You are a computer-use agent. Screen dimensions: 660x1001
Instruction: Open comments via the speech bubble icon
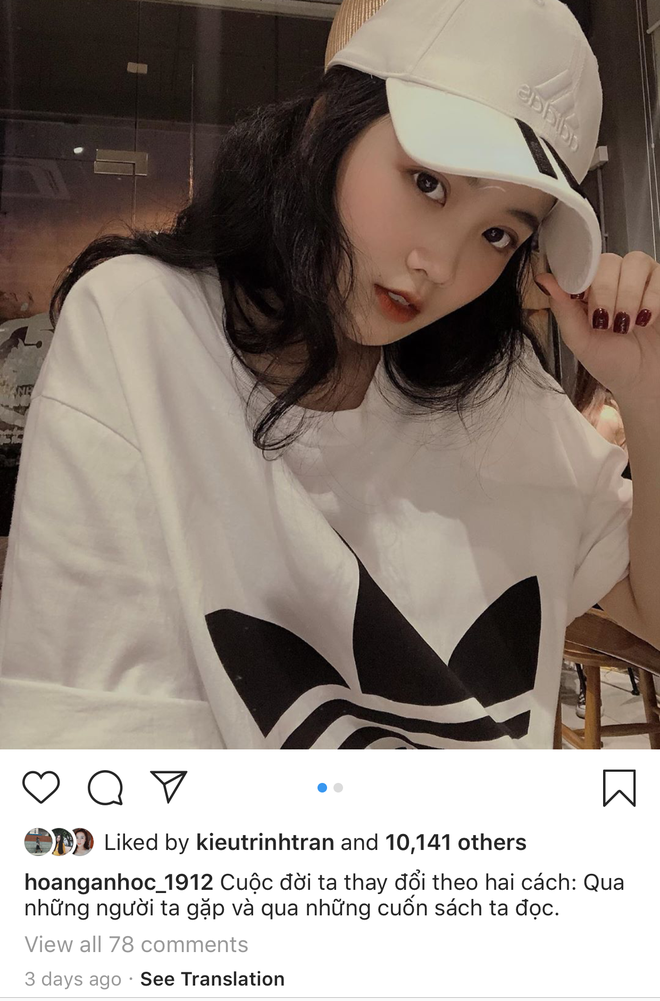pos(105,788)
